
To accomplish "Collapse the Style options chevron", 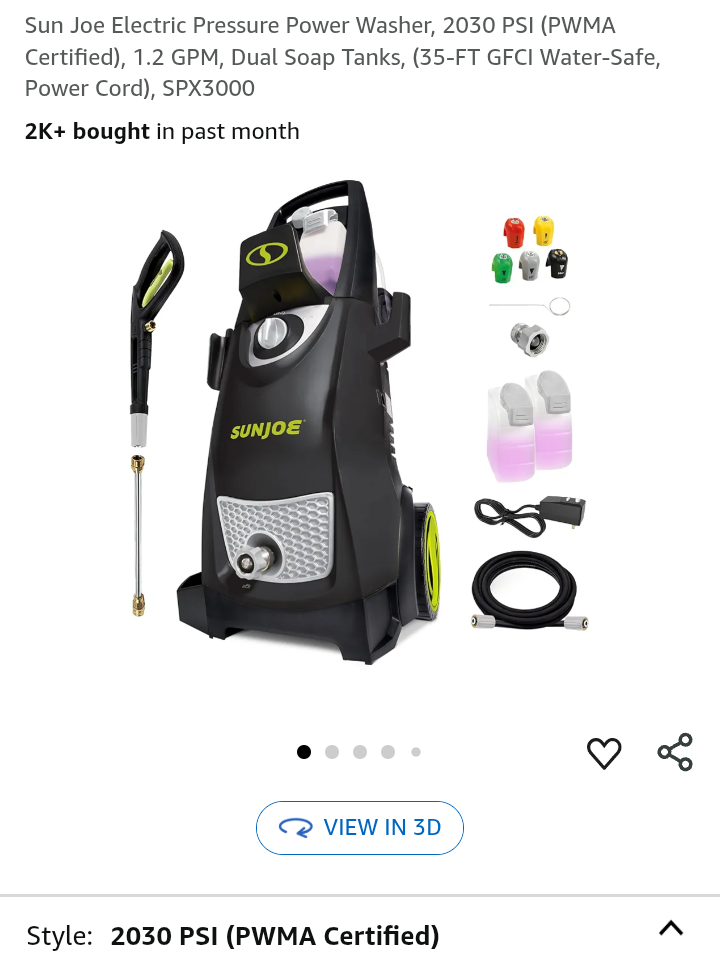I will (x=671, y=928).
